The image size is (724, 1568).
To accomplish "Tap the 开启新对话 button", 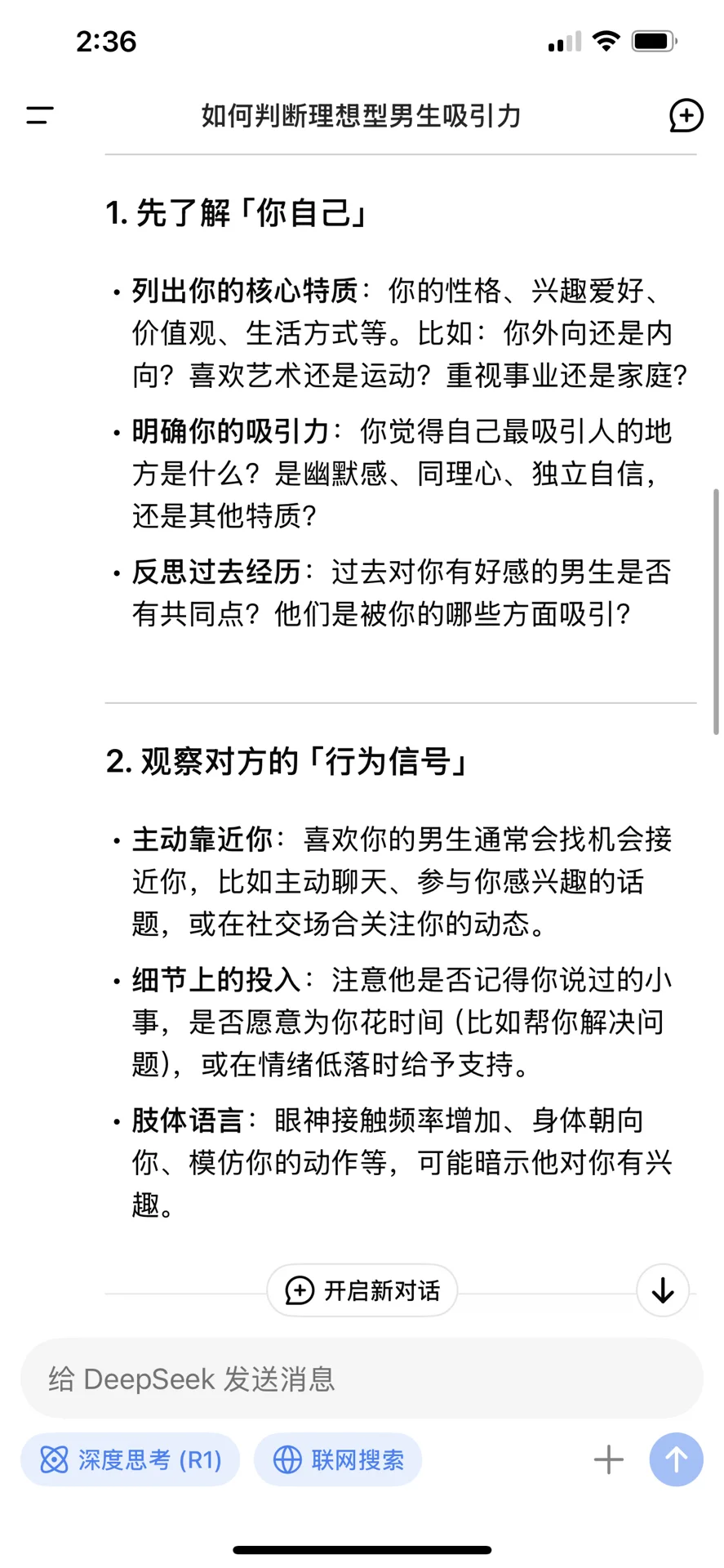I will [362, 1290].
